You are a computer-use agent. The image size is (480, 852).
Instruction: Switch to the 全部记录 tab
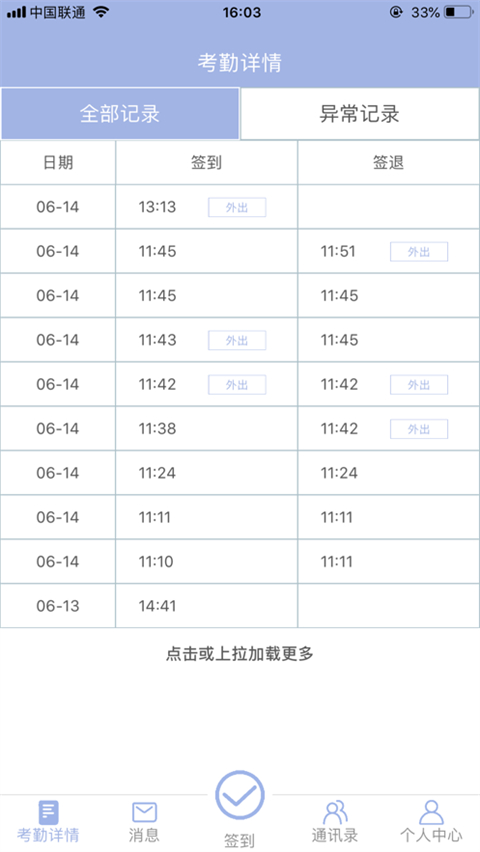point(120,114)
